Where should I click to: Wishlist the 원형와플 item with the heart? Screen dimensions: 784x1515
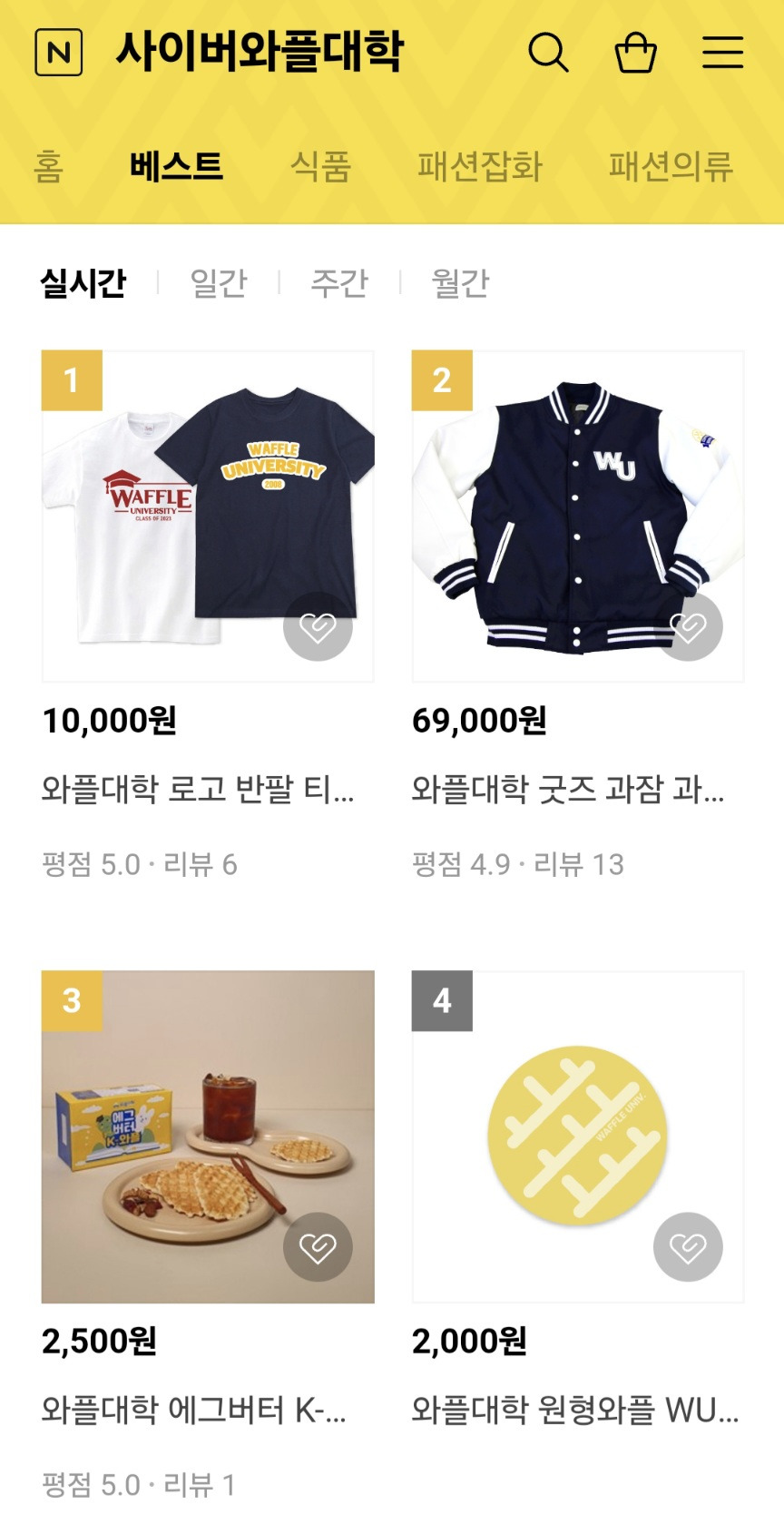pos(688,1247)
